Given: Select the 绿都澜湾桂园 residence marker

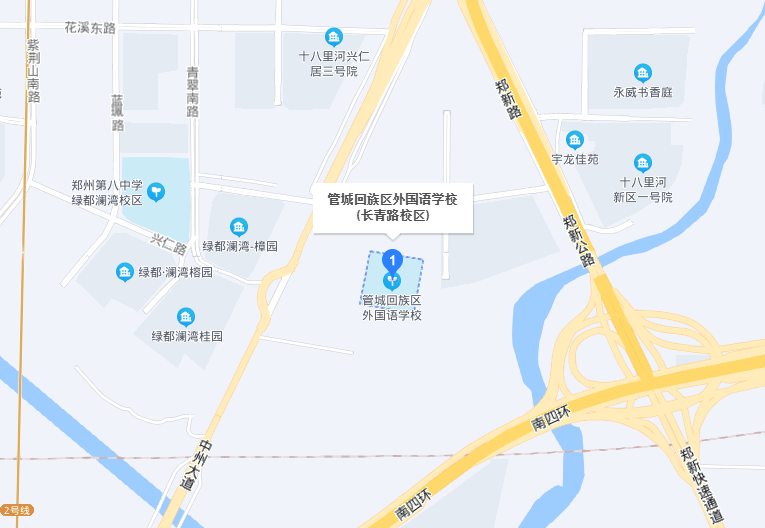Looking at the screenshot, I should click(186, 317).
